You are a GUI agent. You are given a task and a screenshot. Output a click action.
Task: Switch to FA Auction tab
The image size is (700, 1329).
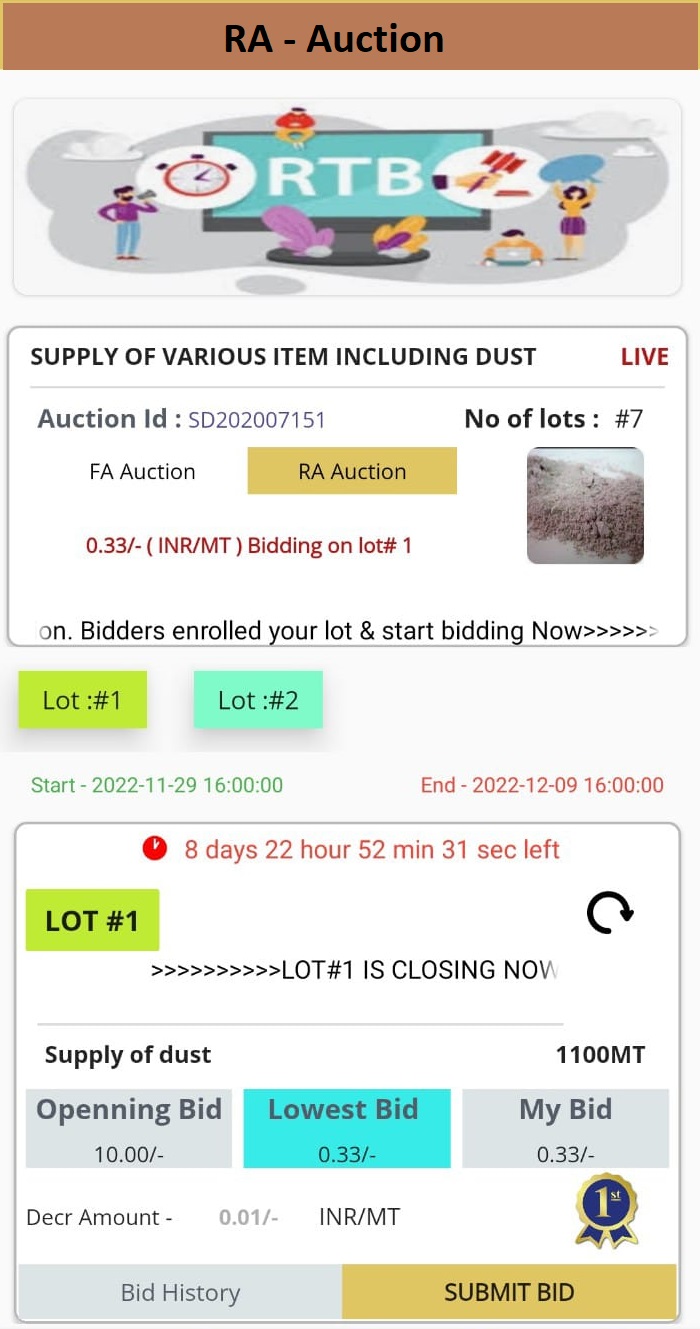pos(142,472)
